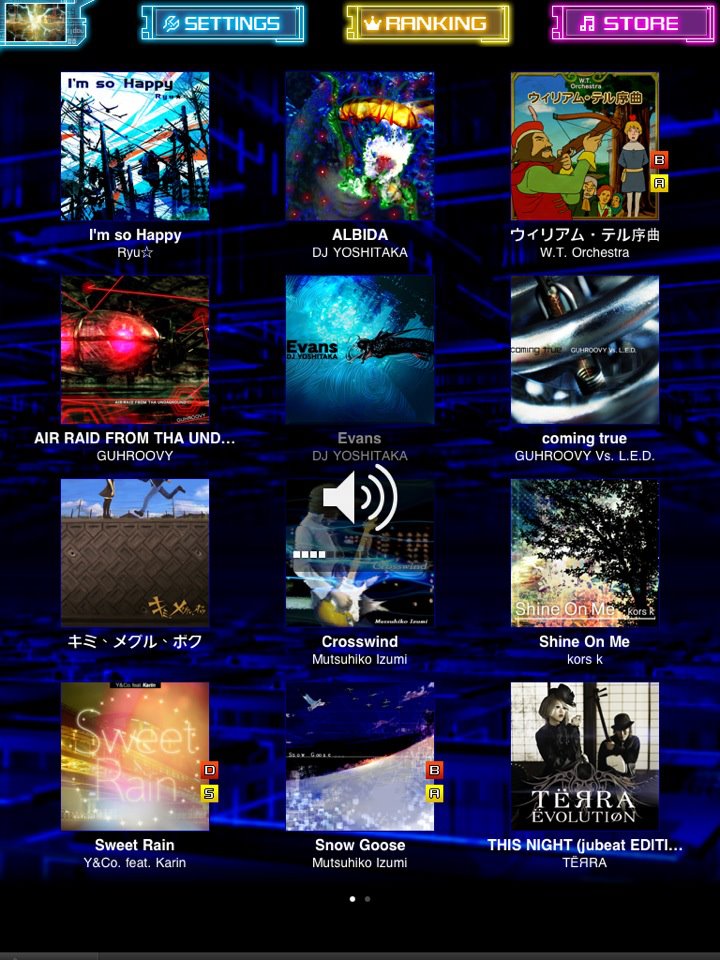Pick AIR RAID FROM THA UND… by GUHROOVY
720x960 pixels.
pyautogui.click(x=135, y=350)
